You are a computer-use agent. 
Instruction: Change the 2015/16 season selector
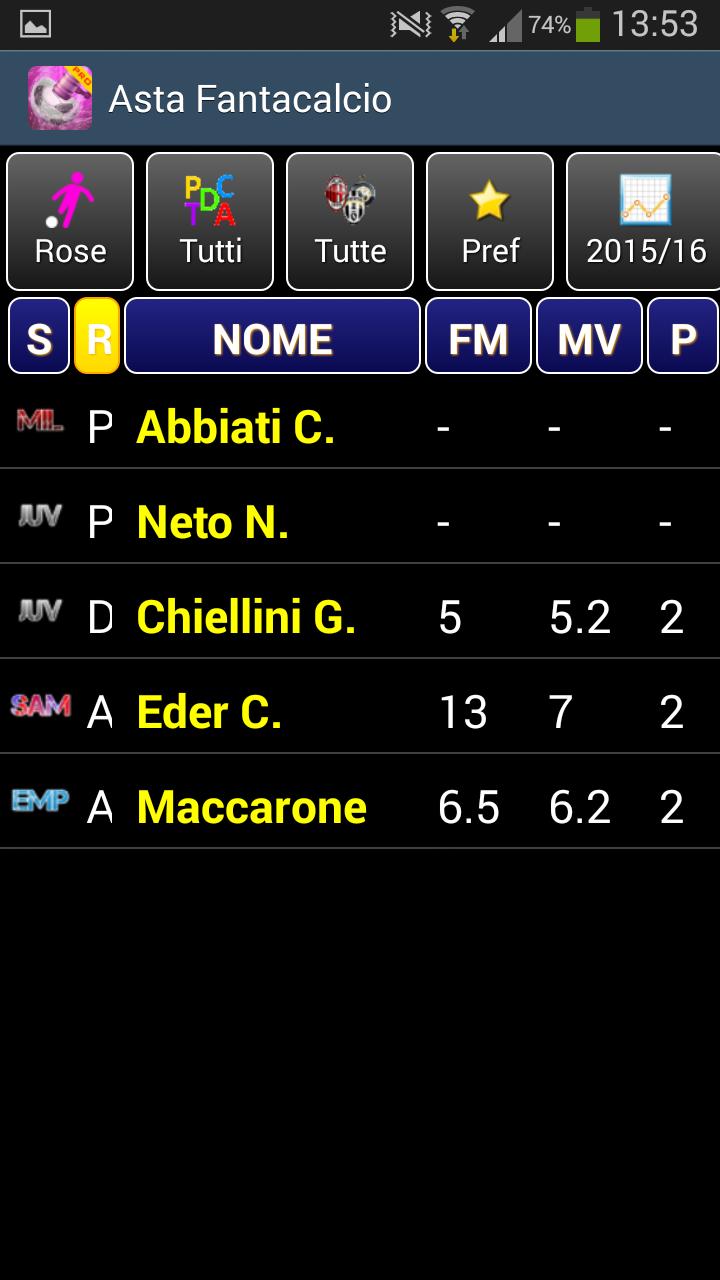click(644, 221)
